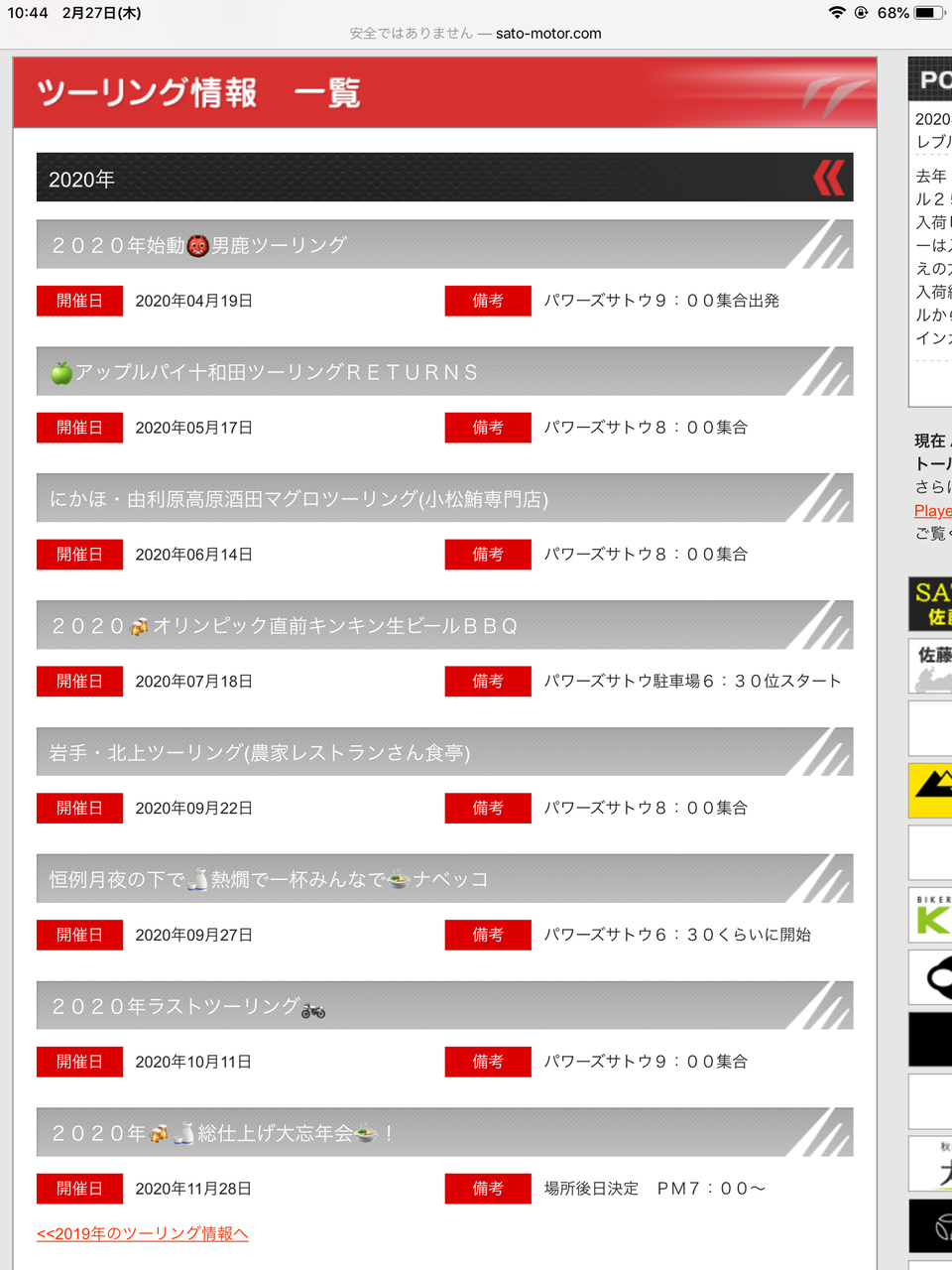This screenshot has width=952, height=1270.
Task: Open アップルパイ十和田ツーリングRETURNS entry
Action: (444, 371)
